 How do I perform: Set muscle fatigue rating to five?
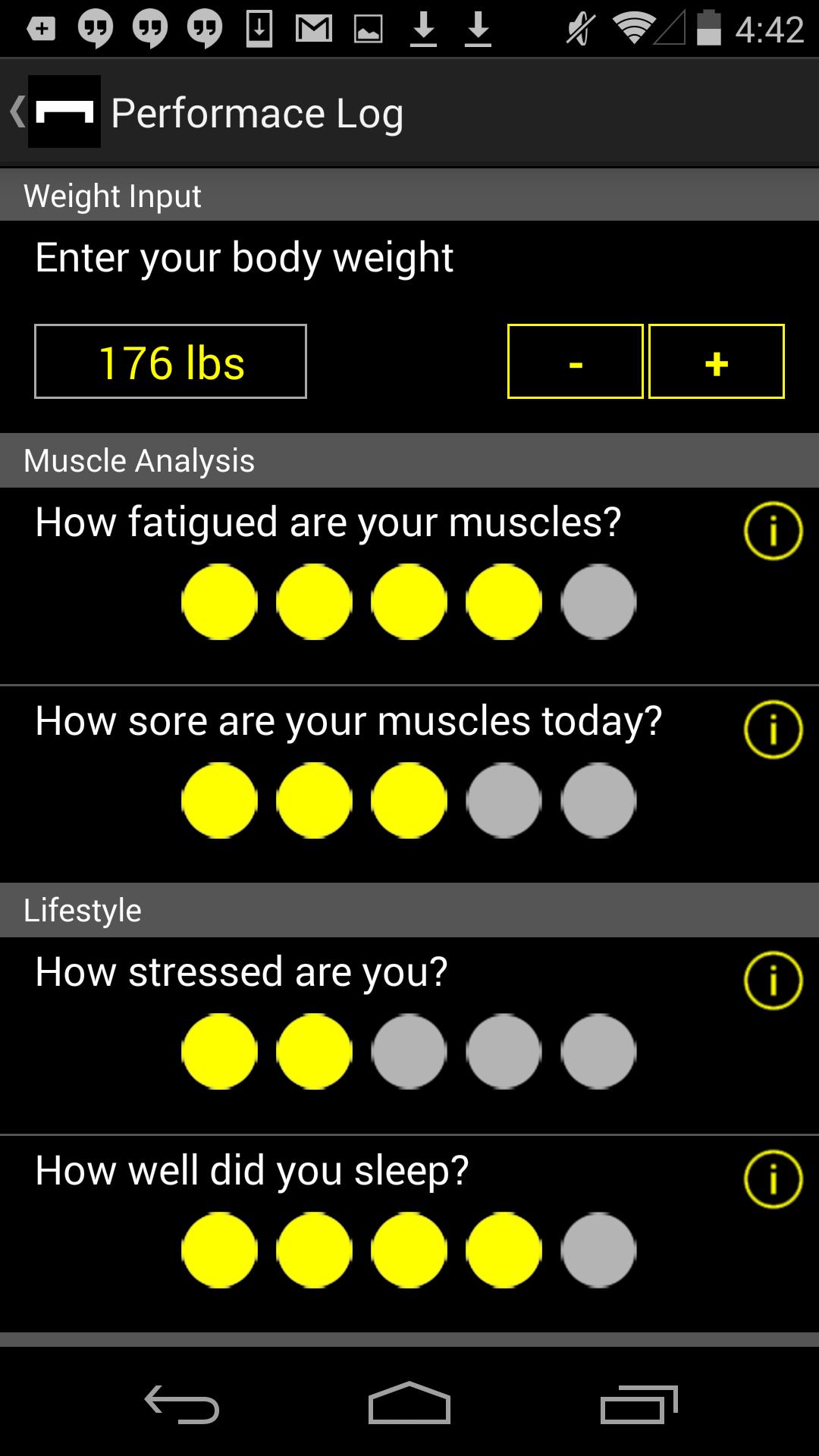coord(598,601)
